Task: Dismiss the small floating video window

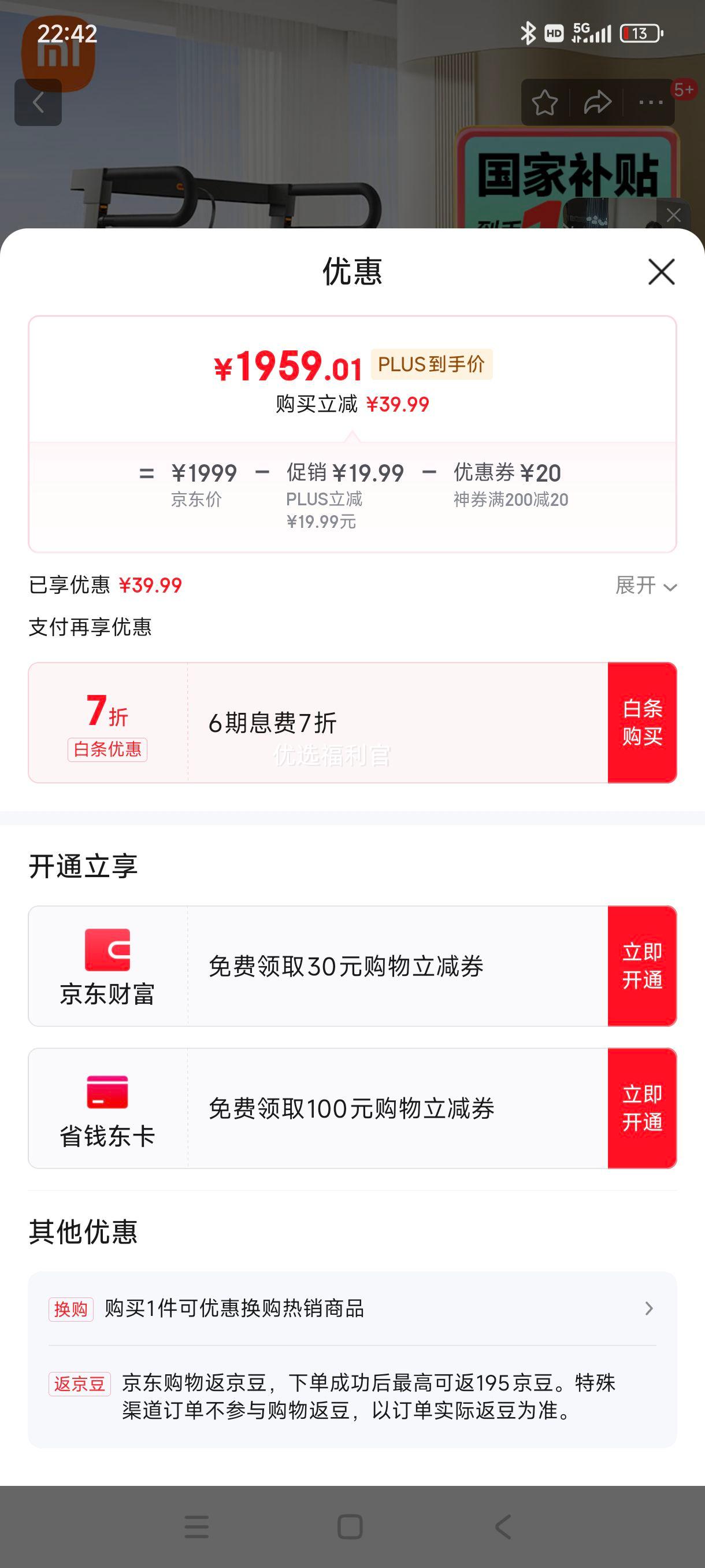Action: pyautogui.click(x=673, y=215)
